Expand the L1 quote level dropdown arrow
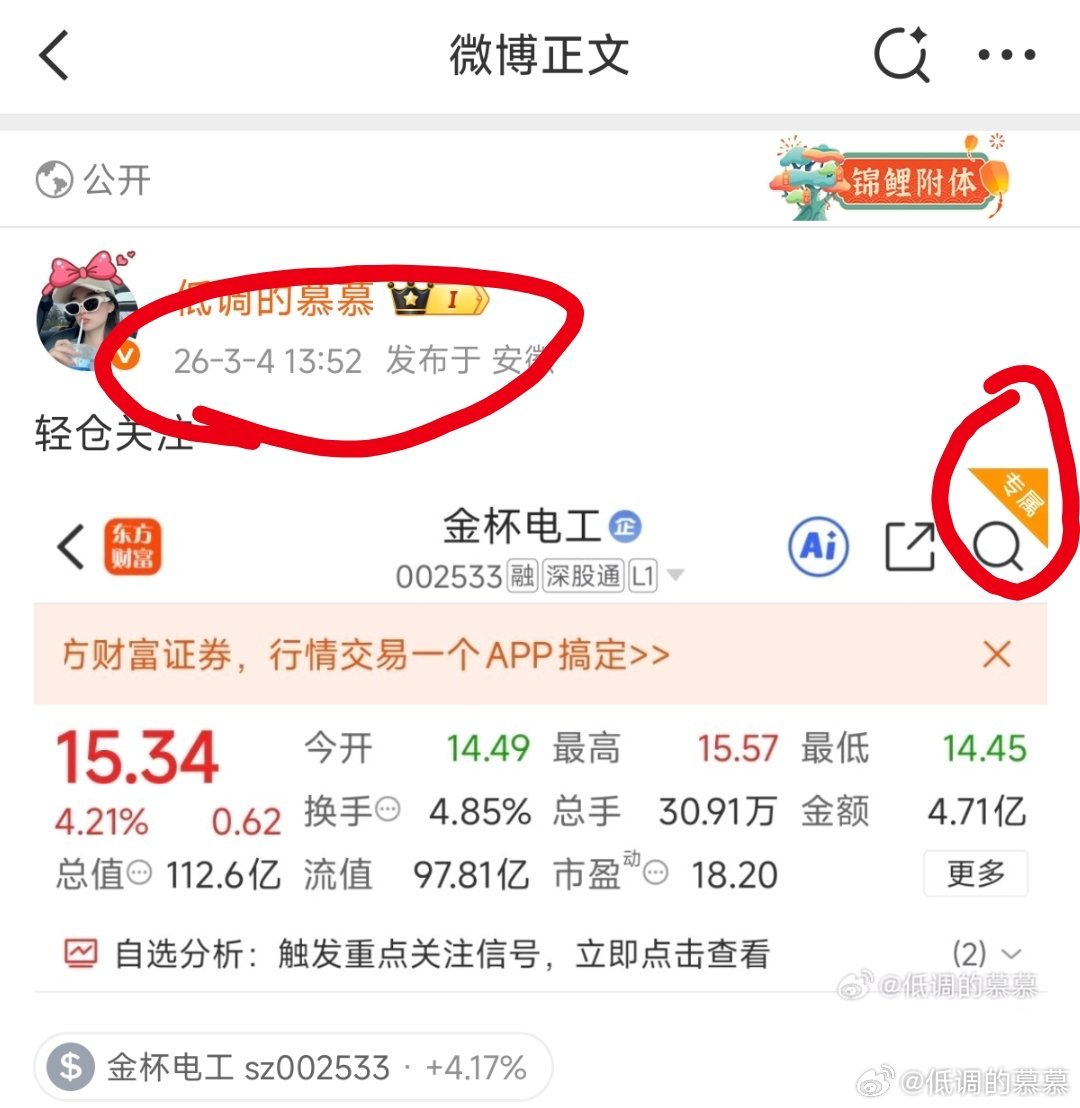1080x1108 pixels. pos(676,576)
